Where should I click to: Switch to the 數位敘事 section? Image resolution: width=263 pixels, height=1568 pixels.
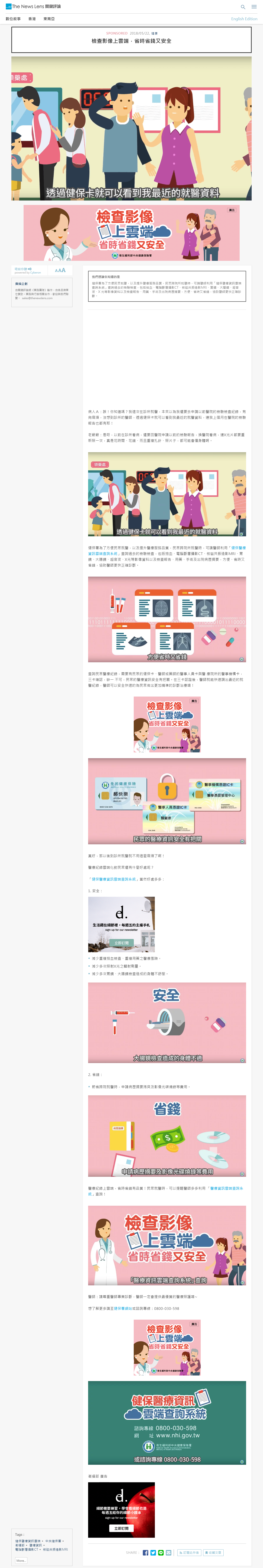tap(13, 19)
